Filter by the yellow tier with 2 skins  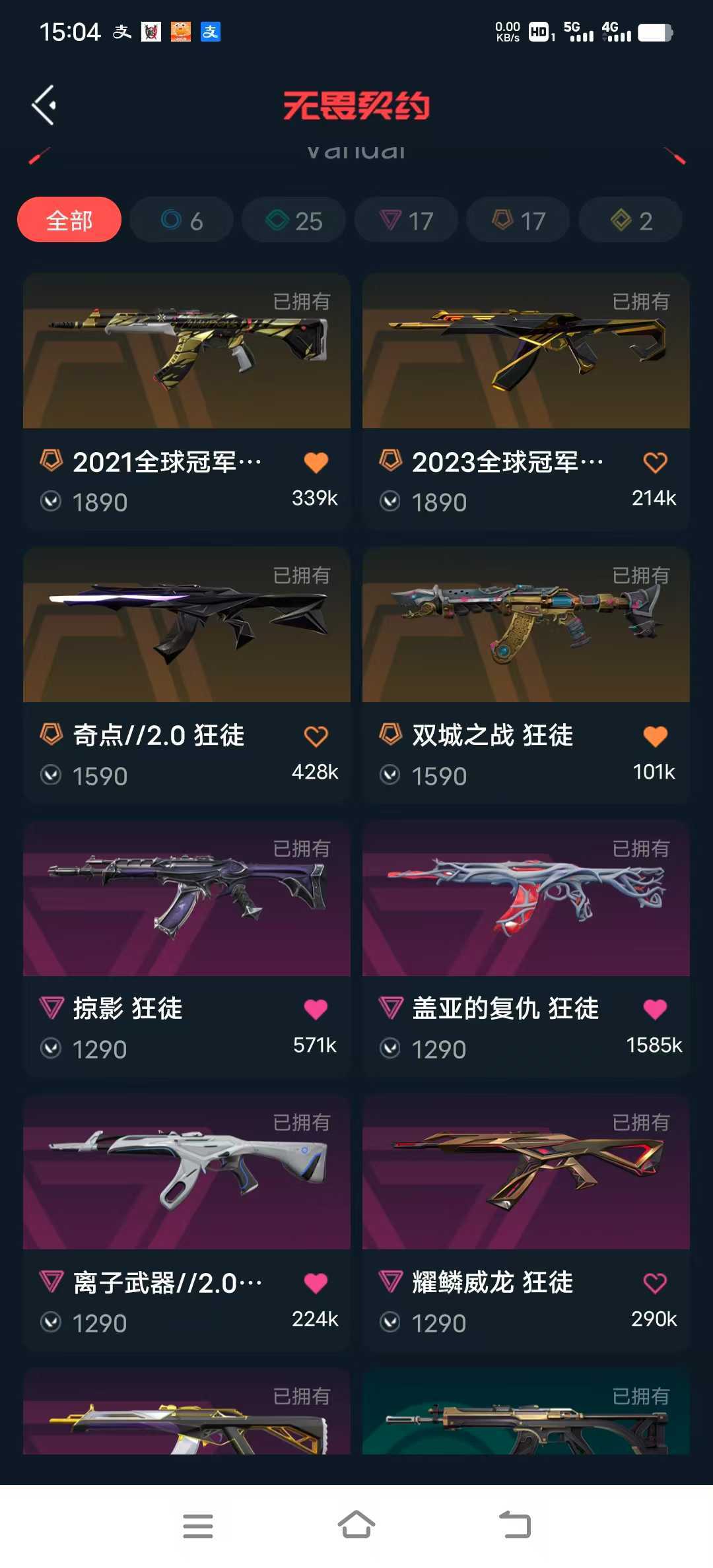point(630,220)
